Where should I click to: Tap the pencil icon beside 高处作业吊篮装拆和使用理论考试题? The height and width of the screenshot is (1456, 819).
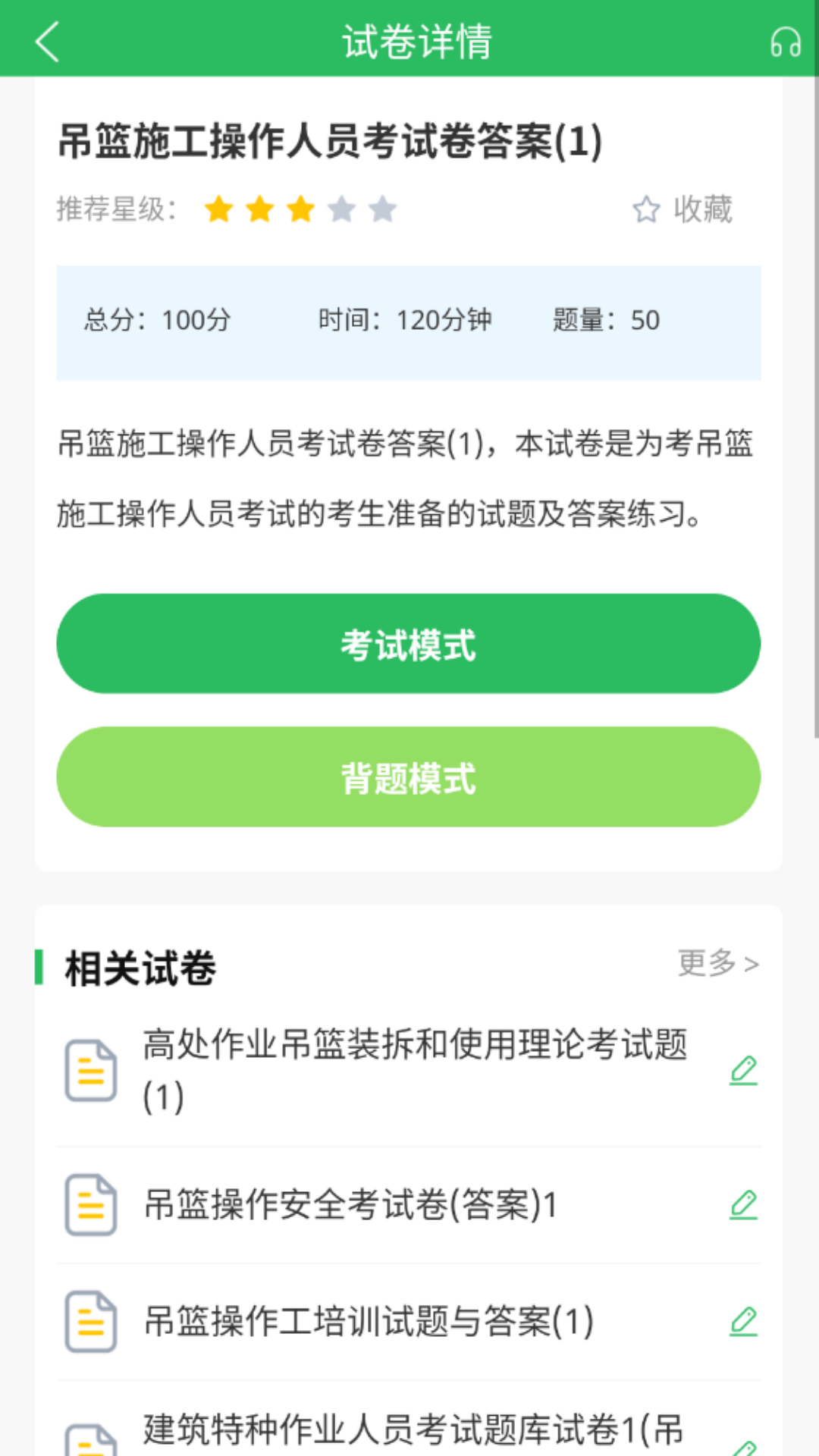[x=744, y=1071]
